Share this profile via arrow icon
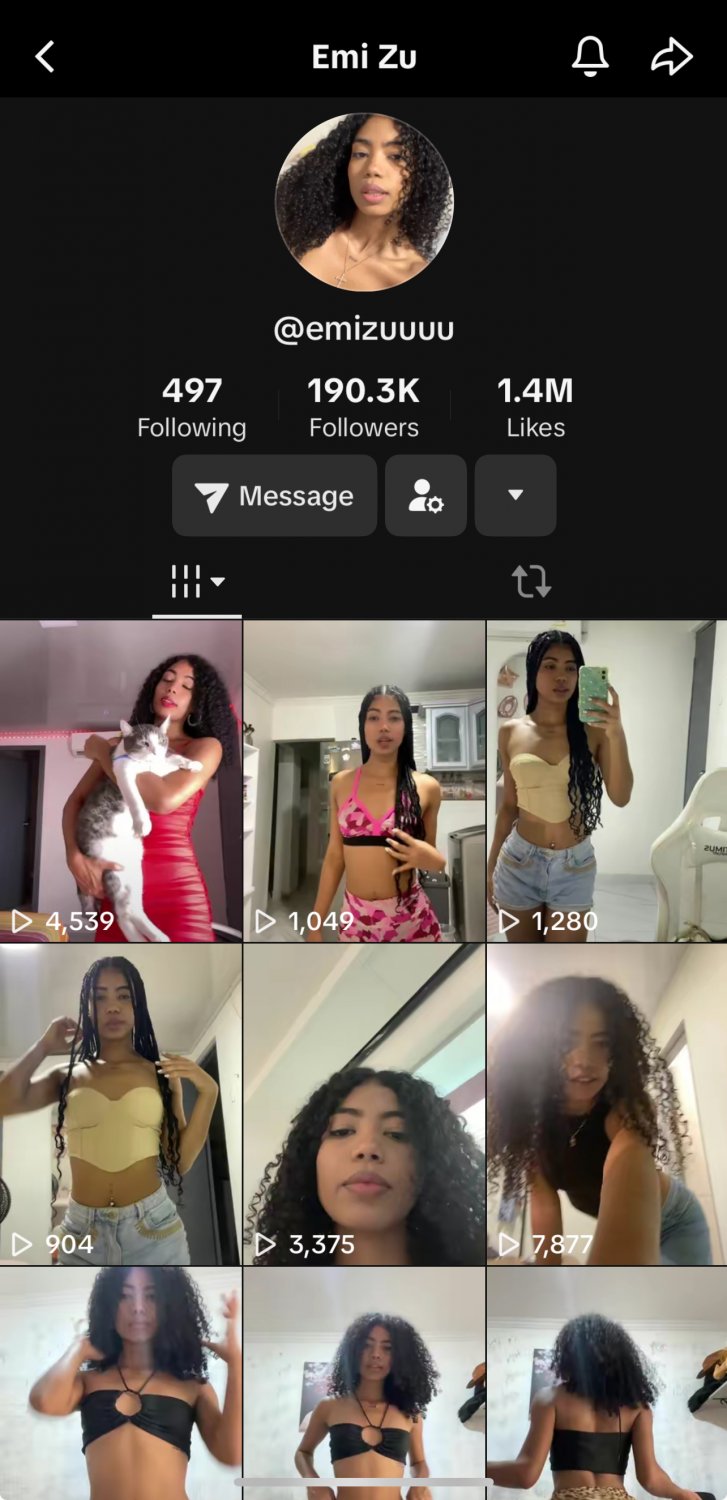Screen dimensions: 727x1500 (x=672, y=56)
